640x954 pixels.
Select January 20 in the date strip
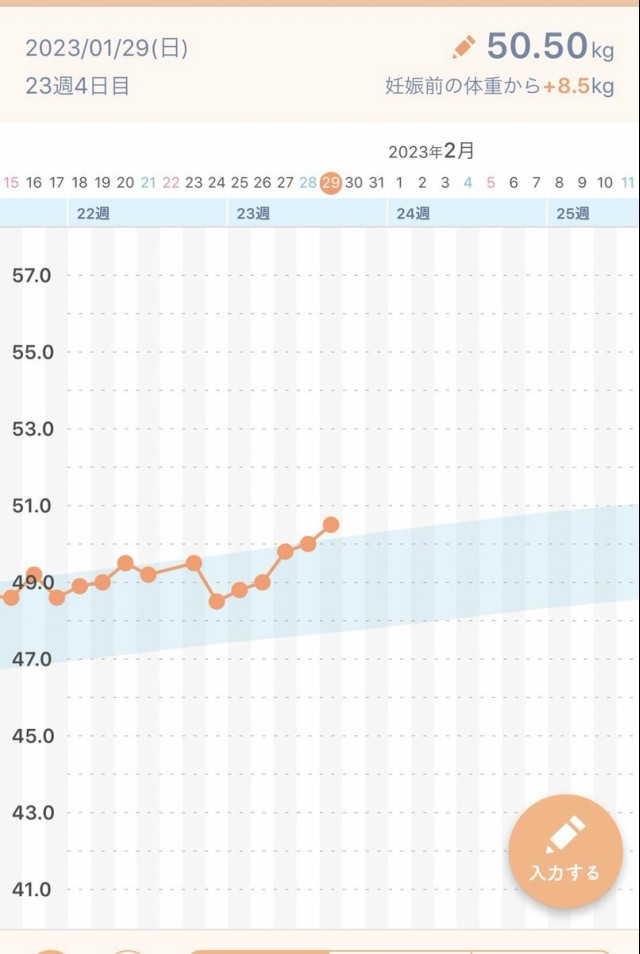[x=125, y=182]
